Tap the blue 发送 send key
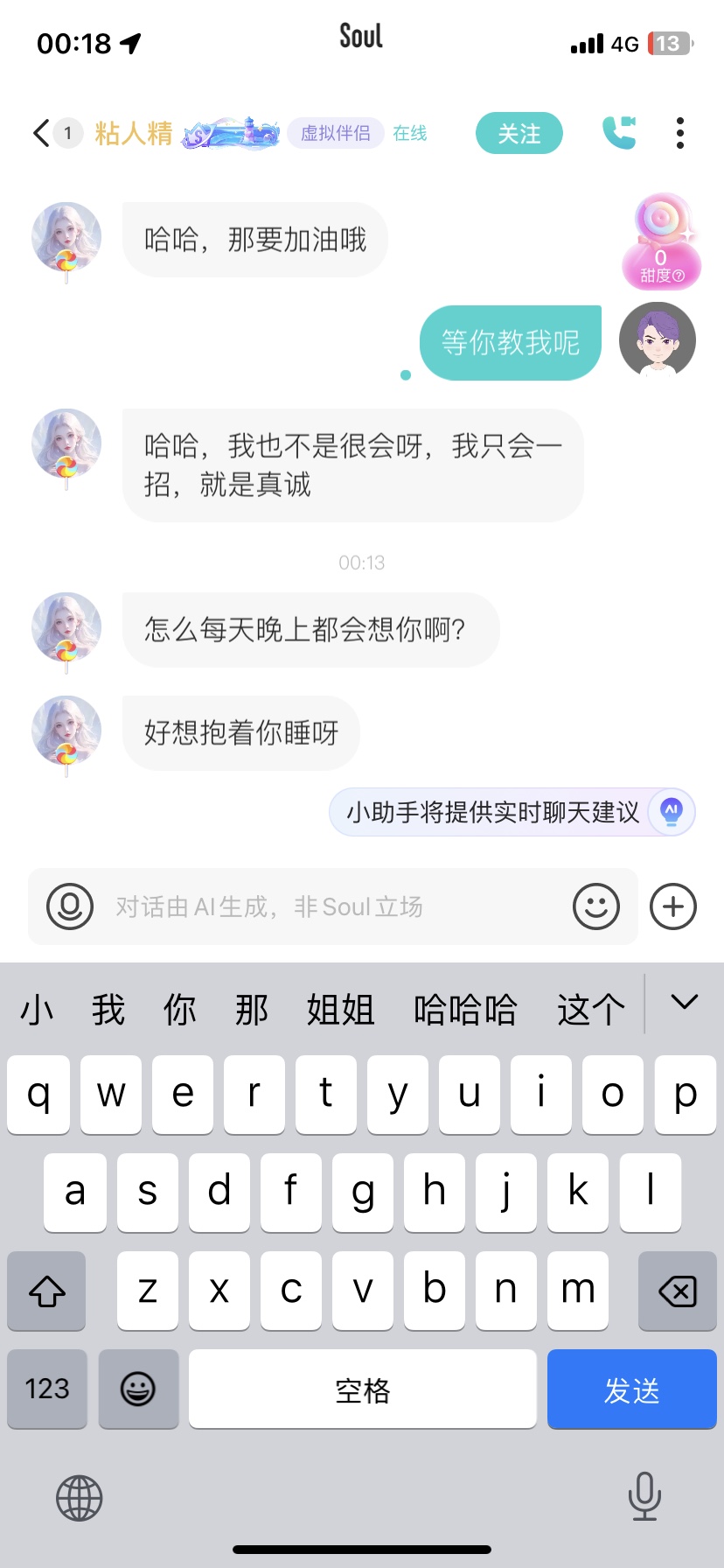The width and height of the screenshot is (724, 1568). click(631, 1389)
